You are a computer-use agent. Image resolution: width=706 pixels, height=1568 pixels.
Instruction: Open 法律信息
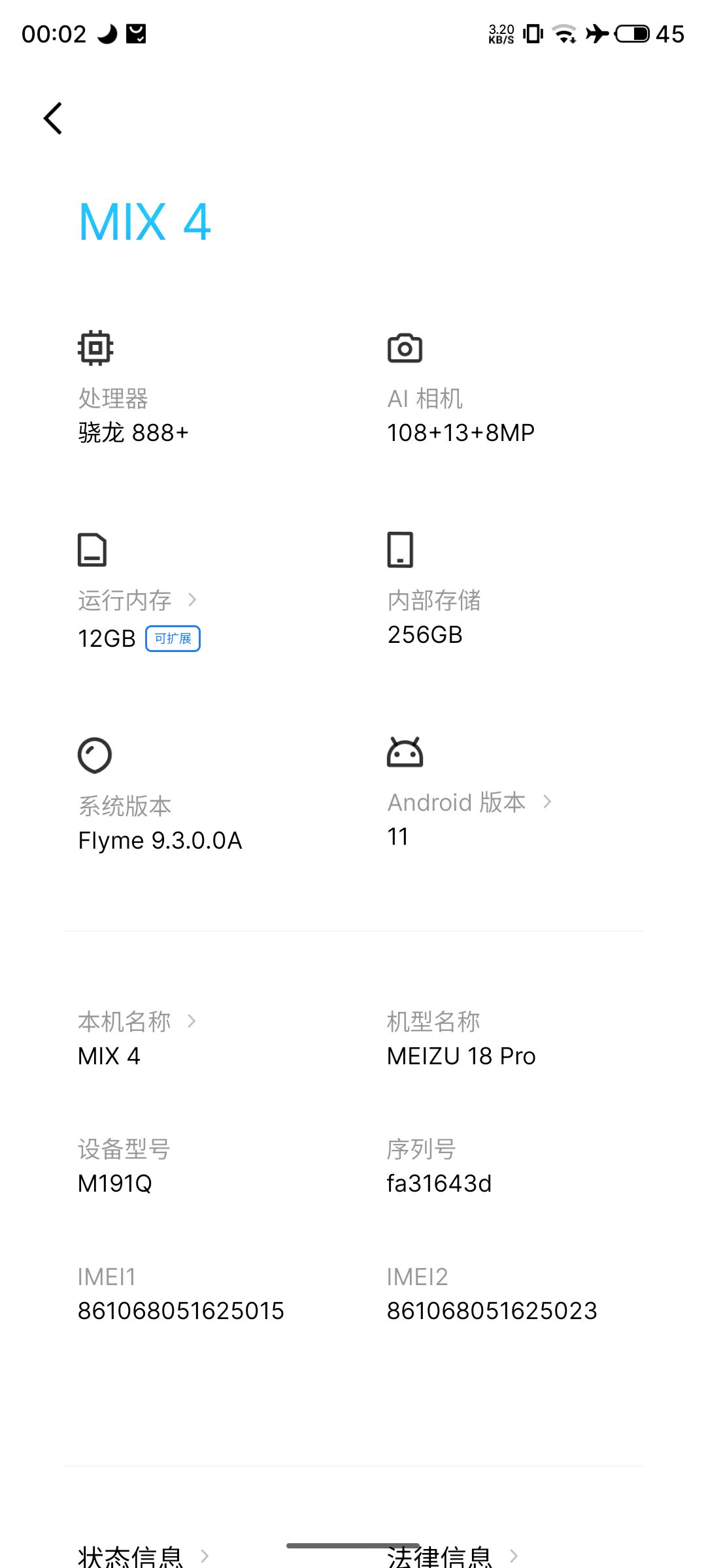point(452,1557)
